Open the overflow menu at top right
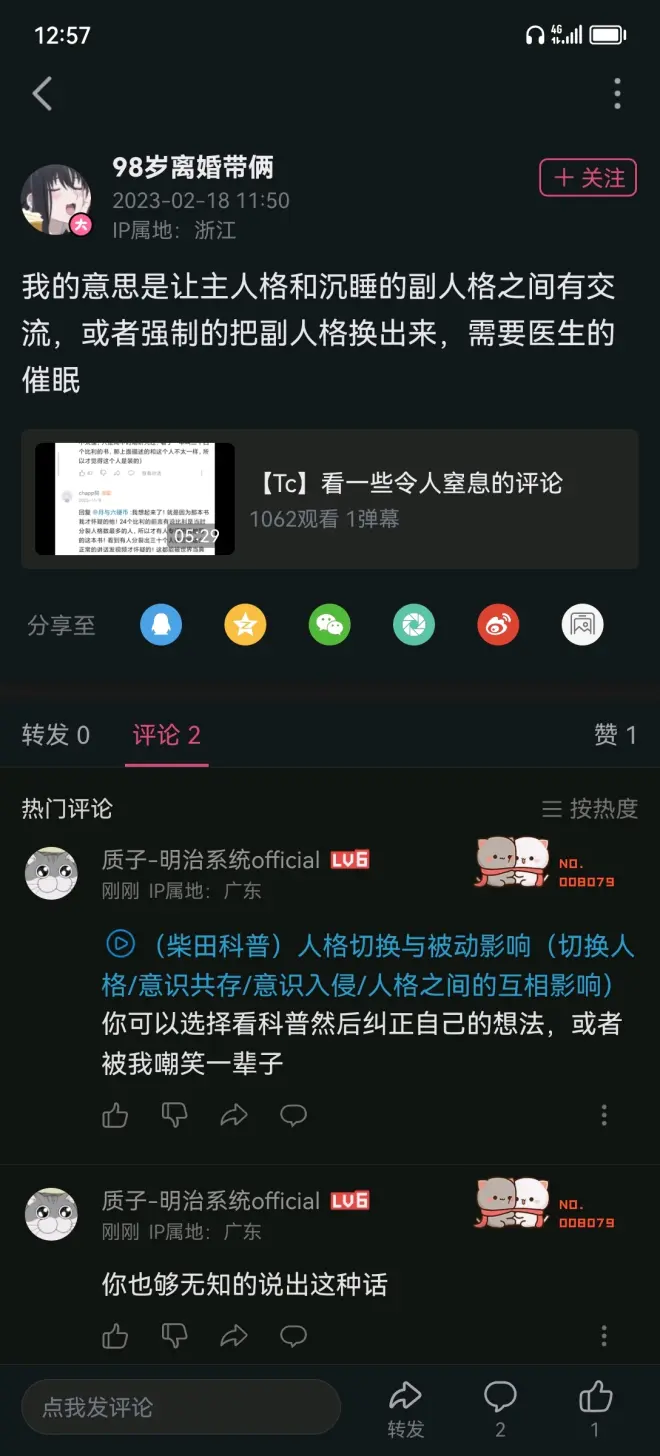The image size is (660, 1456). click(x=617, y=94)
